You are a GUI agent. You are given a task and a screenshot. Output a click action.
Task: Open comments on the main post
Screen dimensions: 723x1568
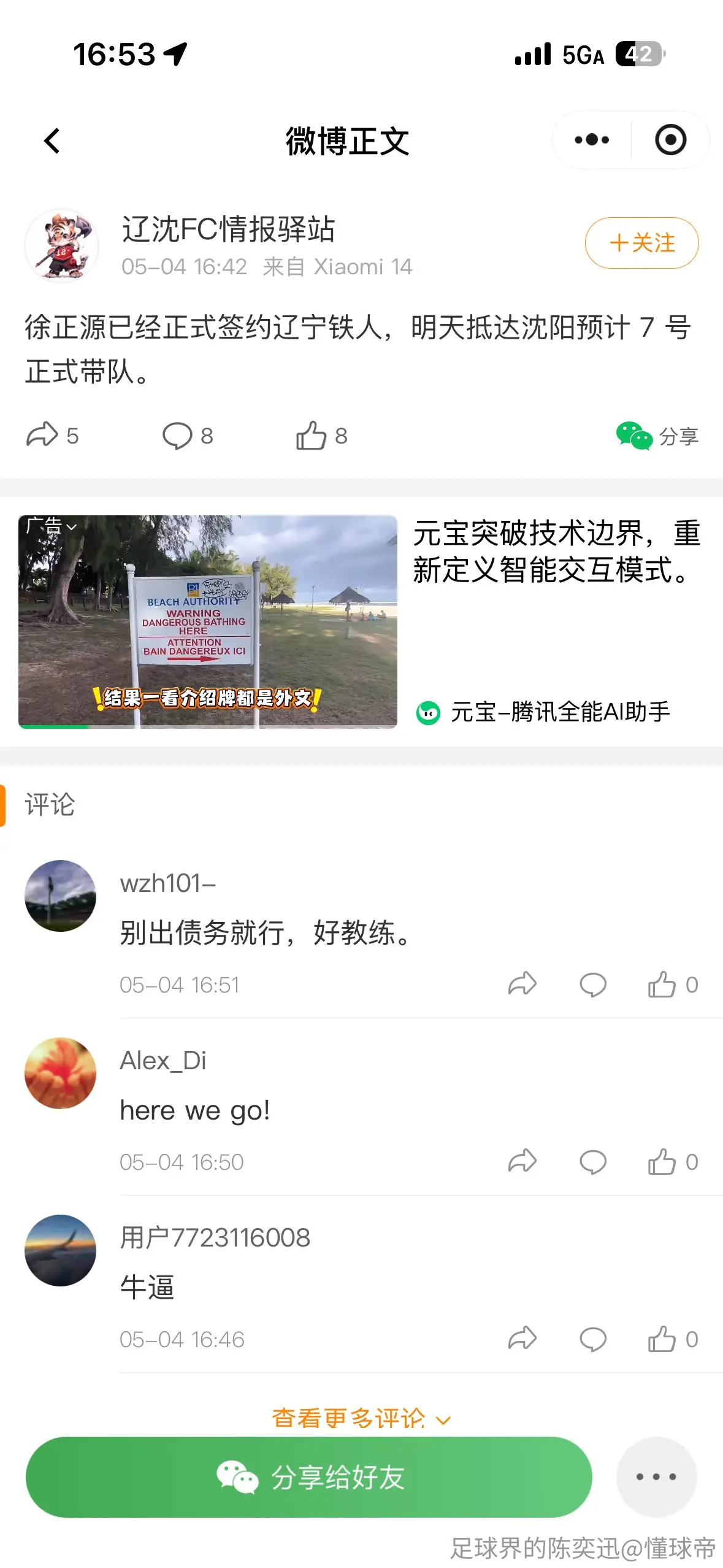point(188,436)
